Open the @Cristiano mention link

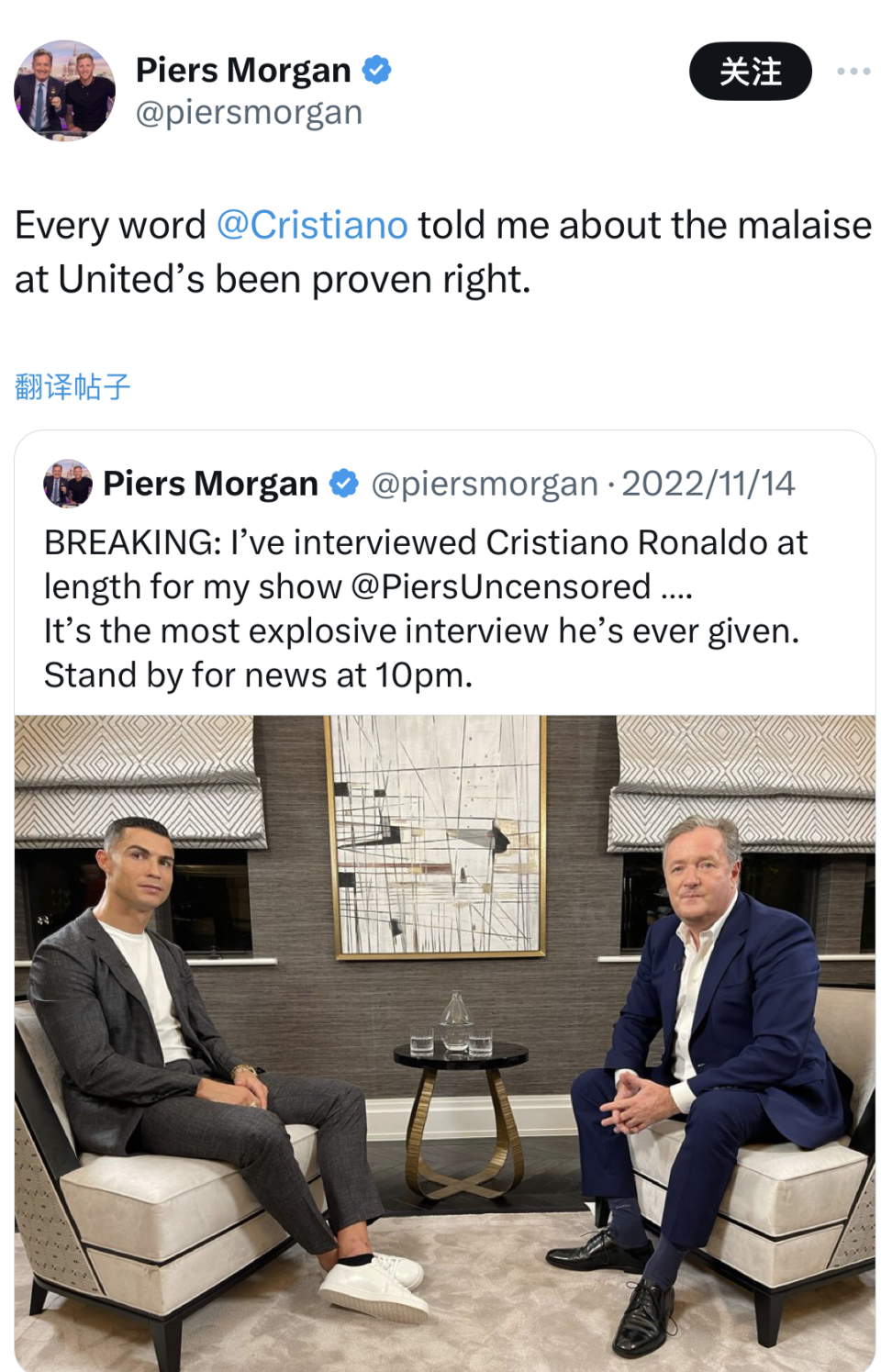coord(312,226)
